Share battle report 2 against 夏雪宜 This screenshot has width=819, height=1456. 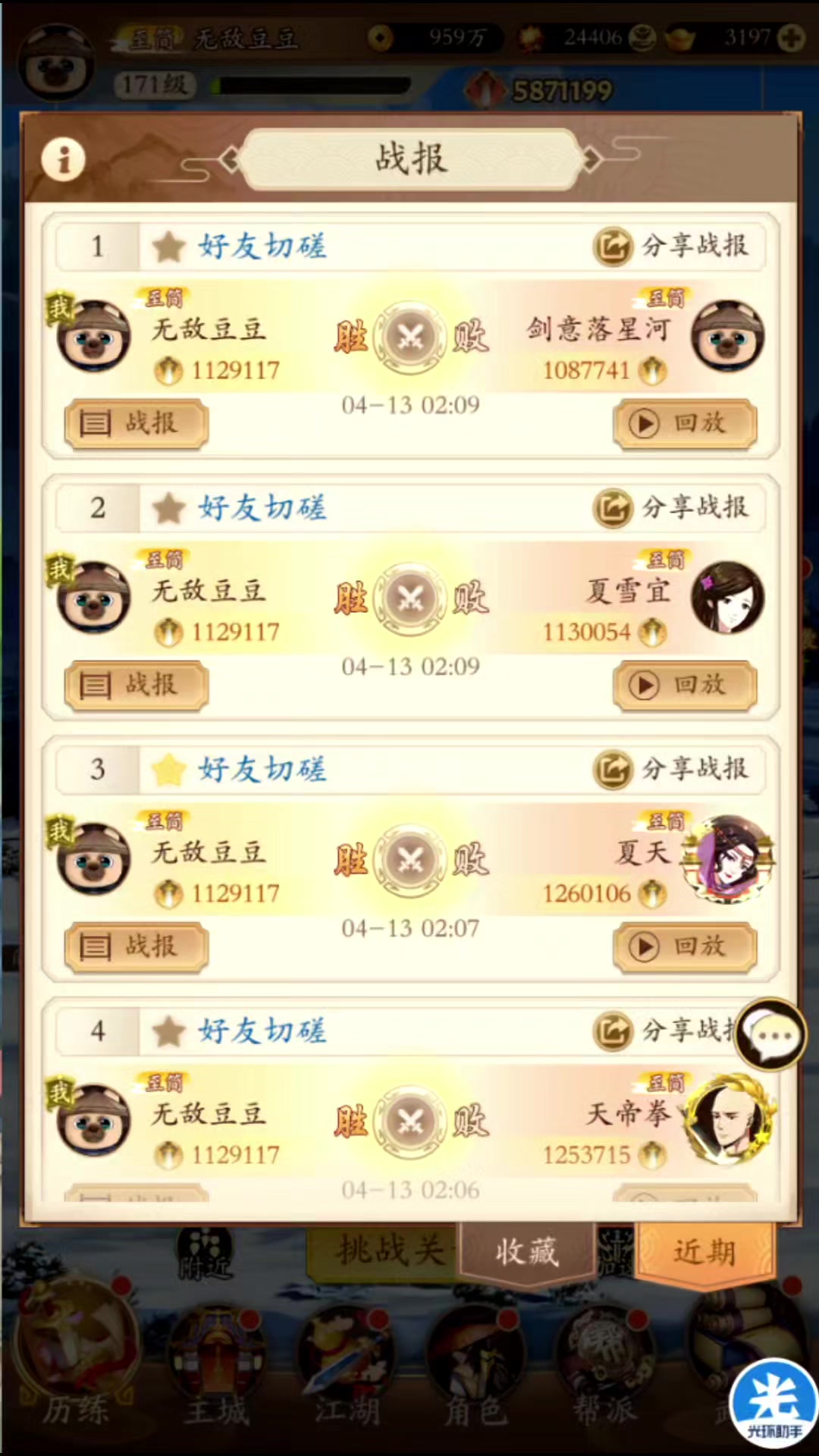671,507
